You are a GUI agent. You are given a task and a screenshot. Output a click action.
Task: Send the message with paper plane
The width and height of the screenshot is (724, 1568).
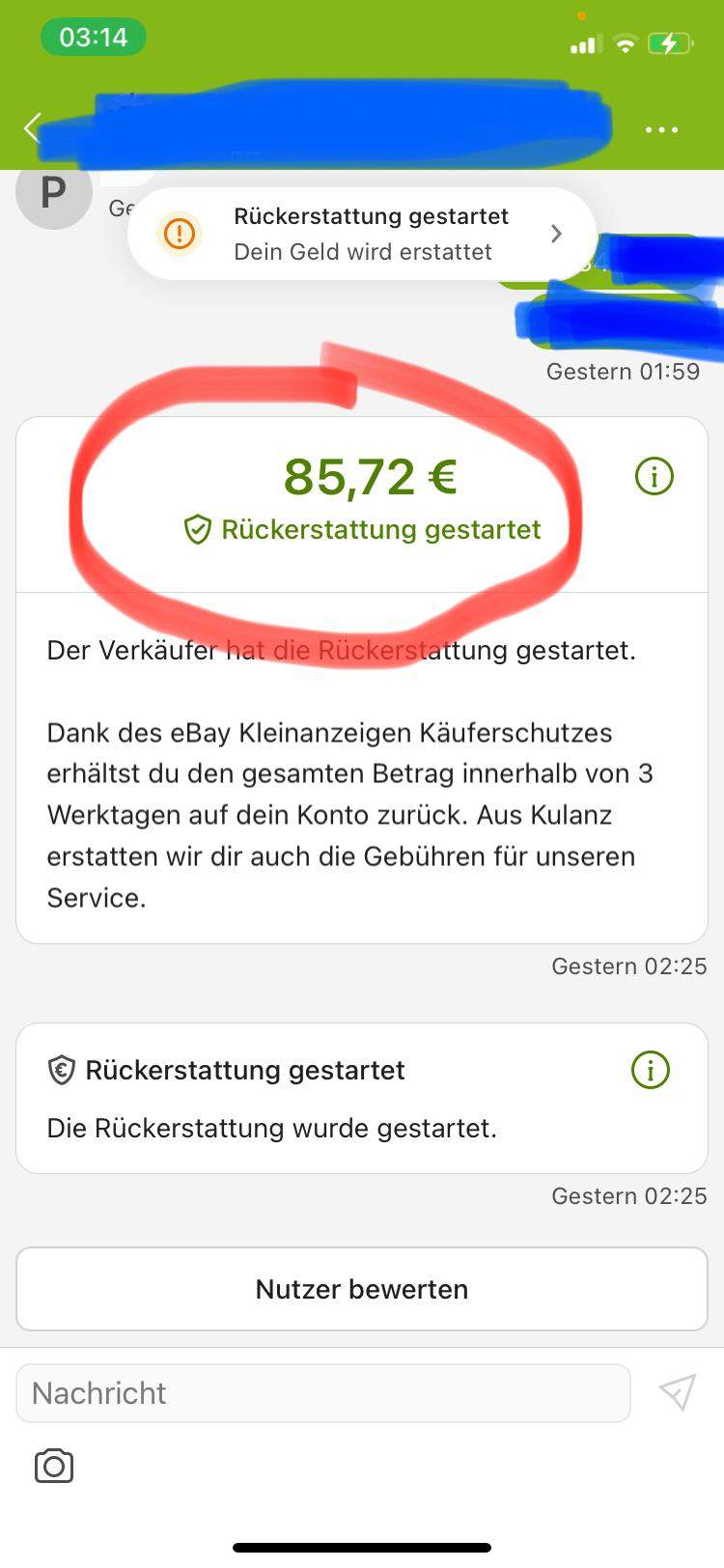click(677, 1392)
